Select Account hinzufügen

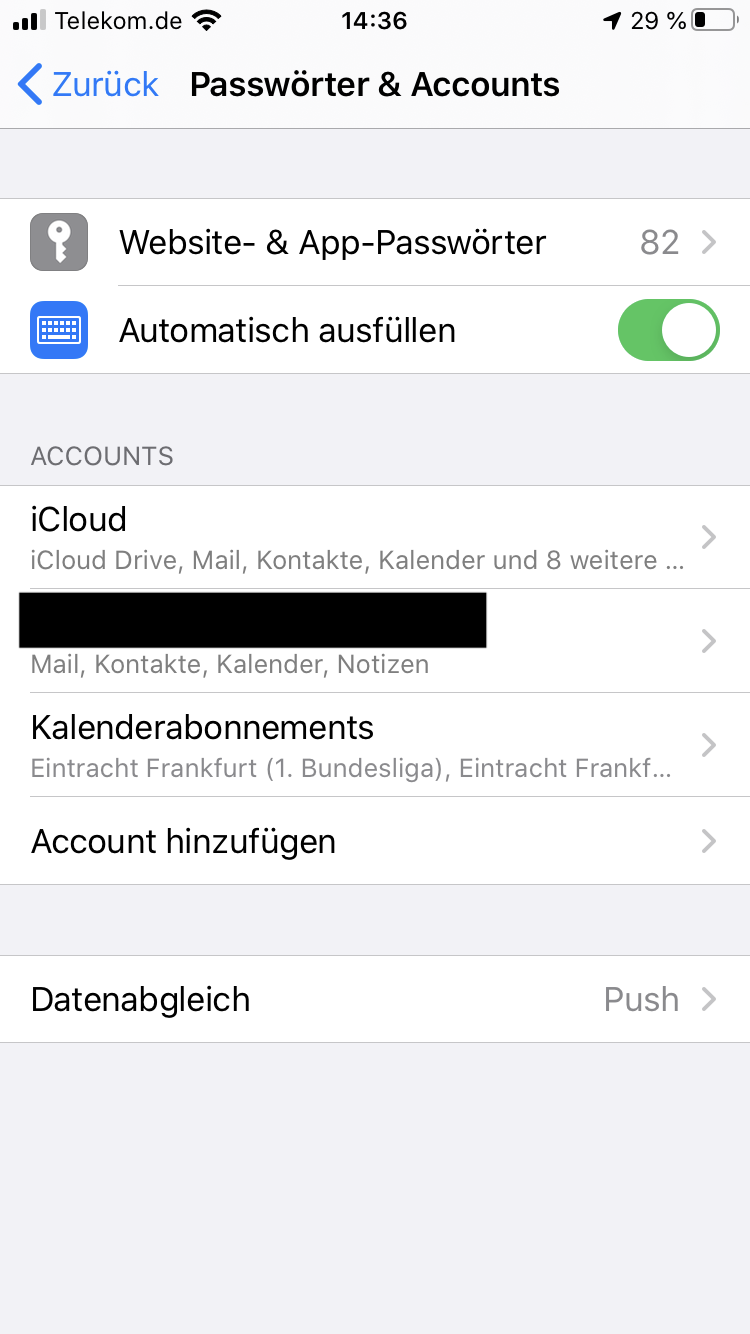(x=375, y=841)
